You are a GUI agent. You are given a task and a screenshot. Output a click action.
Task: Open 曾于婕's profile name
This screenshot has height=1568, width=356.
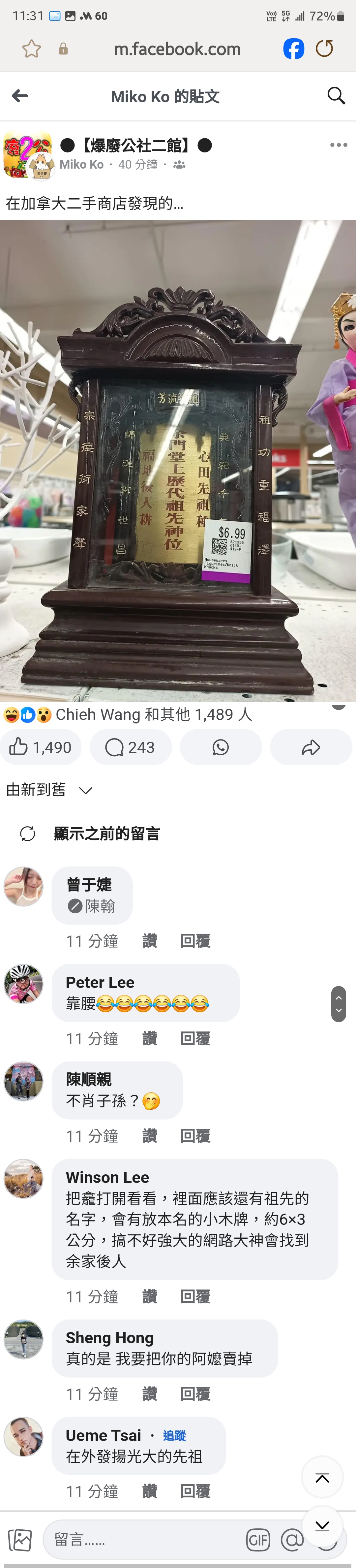[x=89, y=884]
